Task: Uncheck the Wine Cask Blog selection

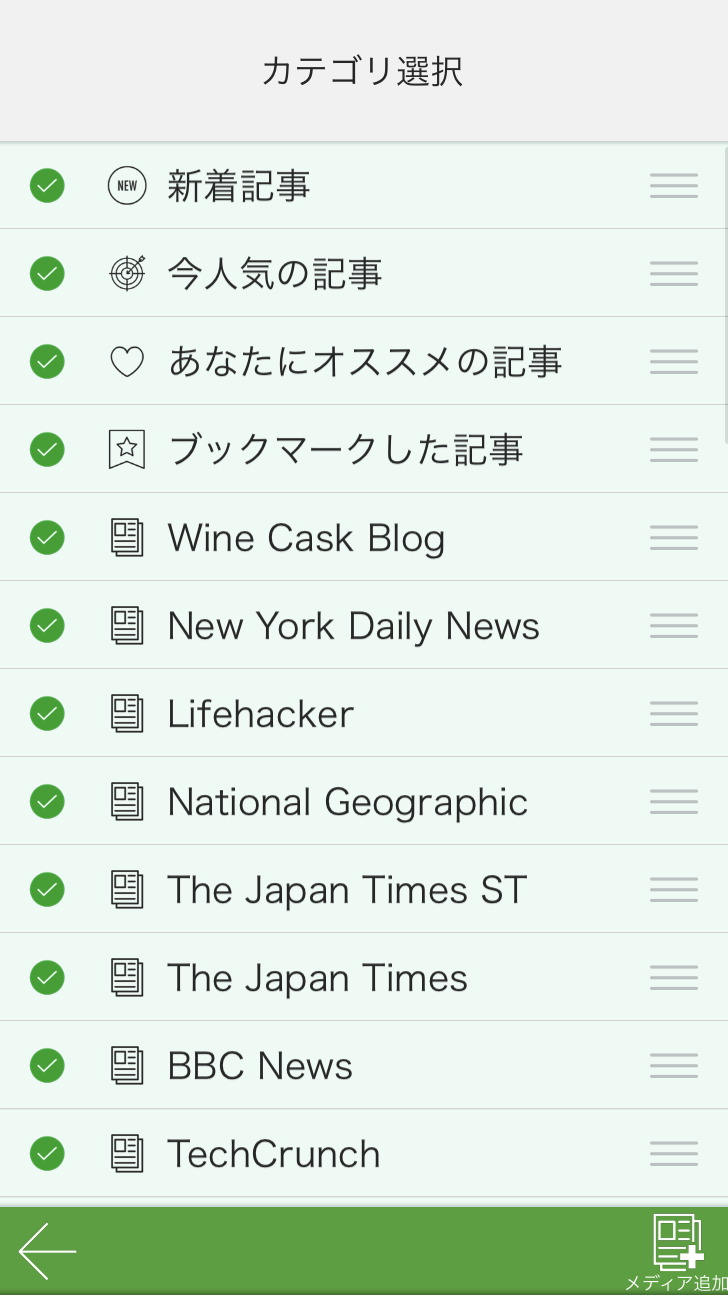Action: click(x=46, y=537)
